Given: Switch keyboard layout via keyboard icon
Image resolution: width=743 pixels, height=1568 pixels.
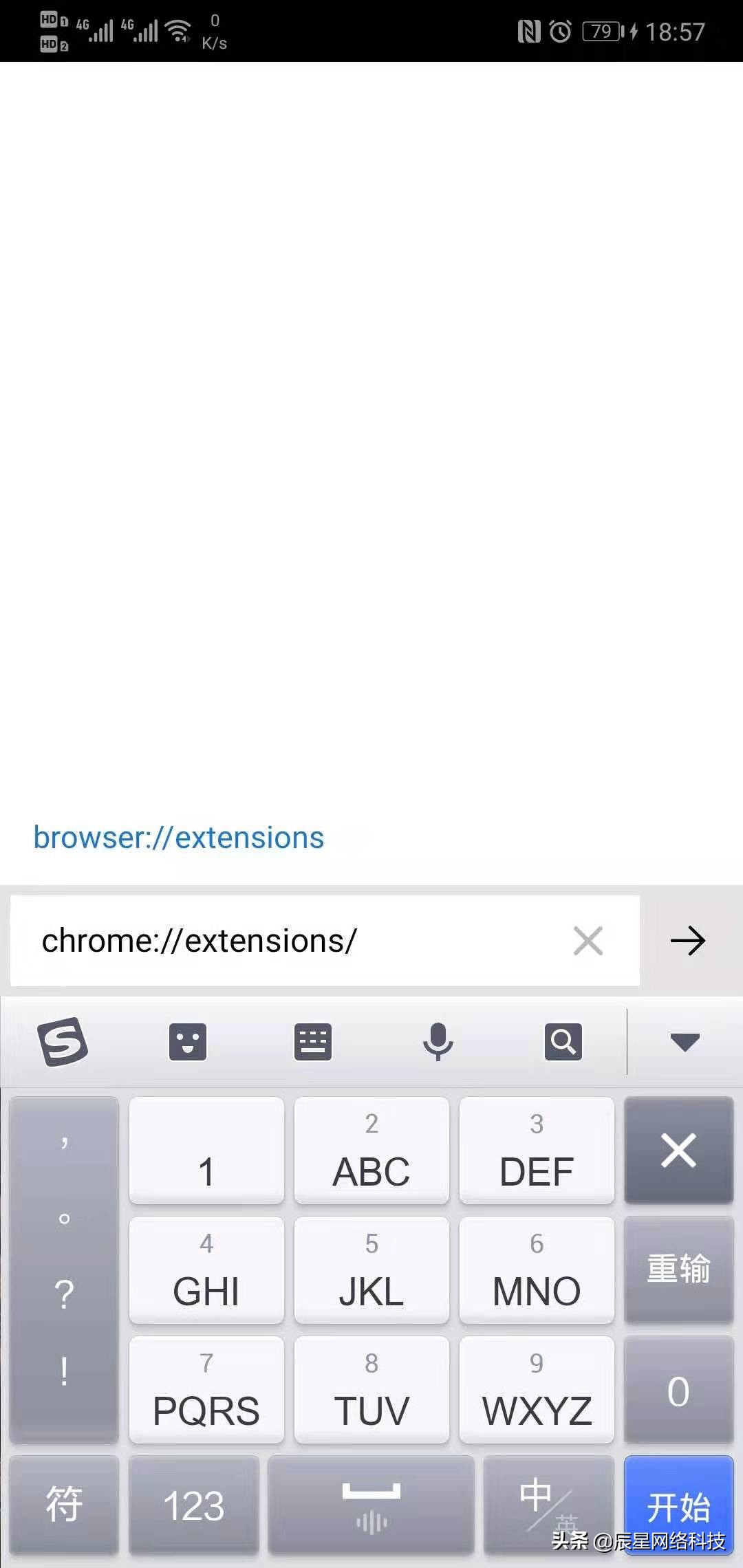Looking at the screenshot, I should (x=313, y=1042).
